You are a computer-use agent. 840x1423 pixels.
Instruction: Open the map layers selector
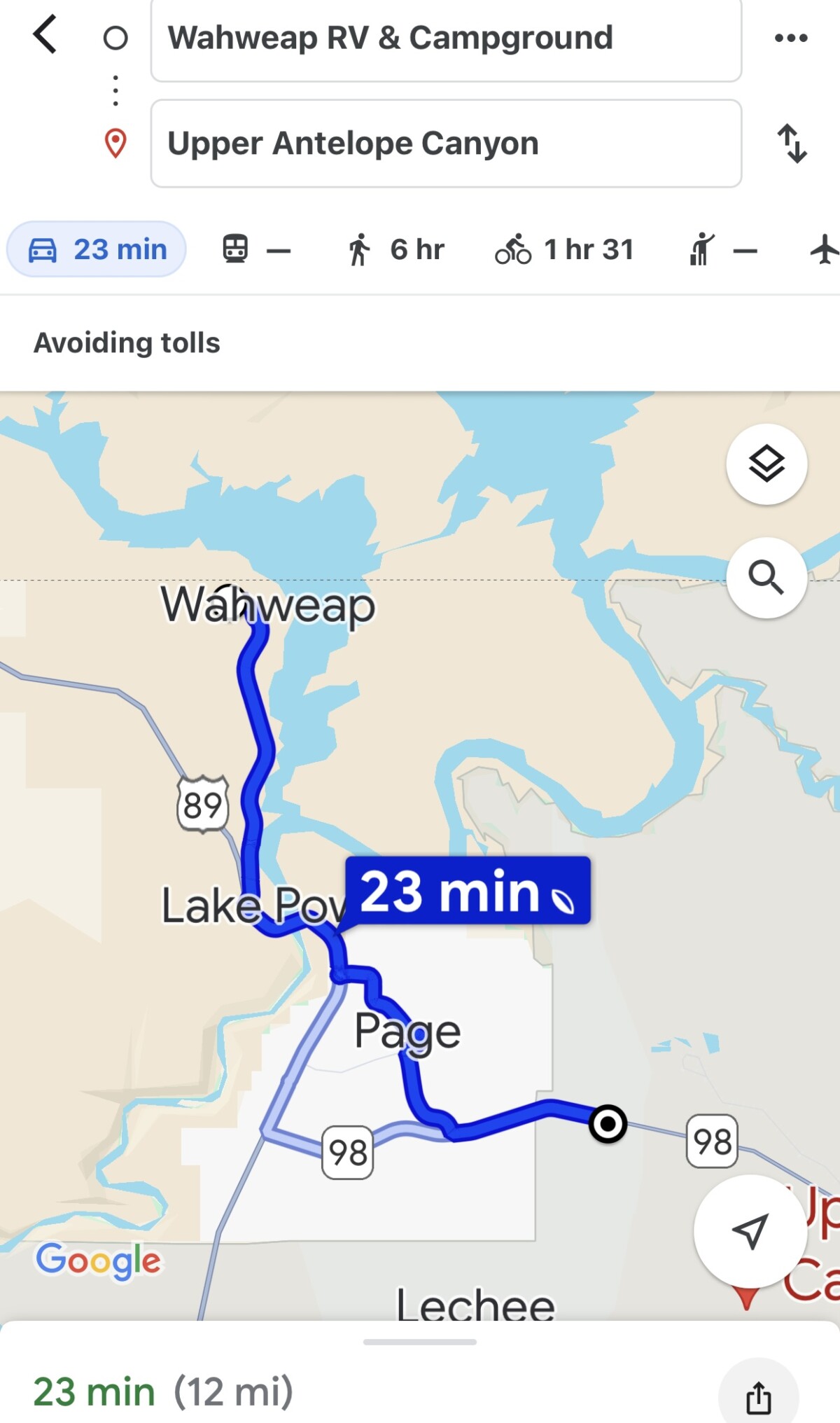[766, 464]
